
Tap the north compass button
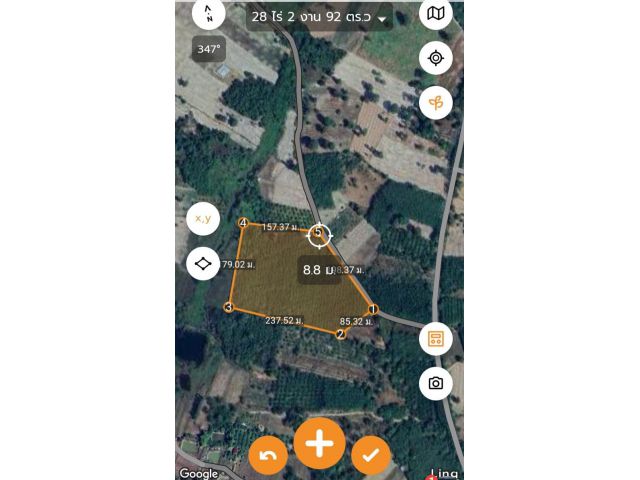[209, 14]
